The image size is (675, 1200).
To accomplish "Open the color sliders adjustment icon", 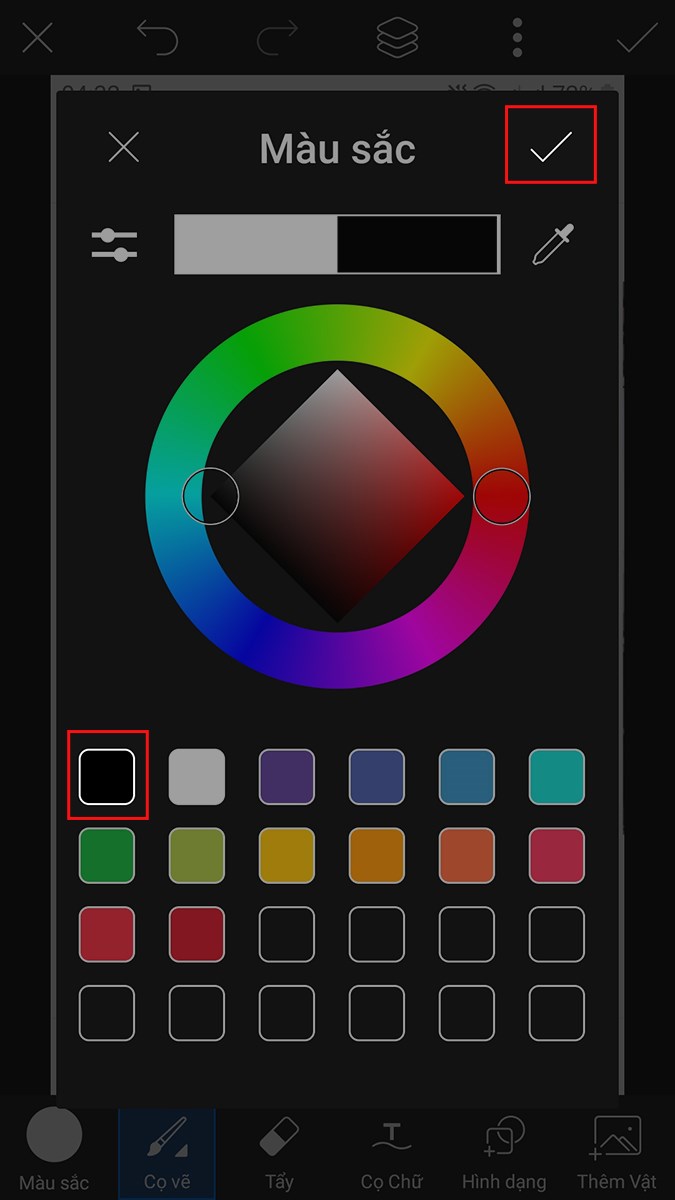I will (115, 245).
